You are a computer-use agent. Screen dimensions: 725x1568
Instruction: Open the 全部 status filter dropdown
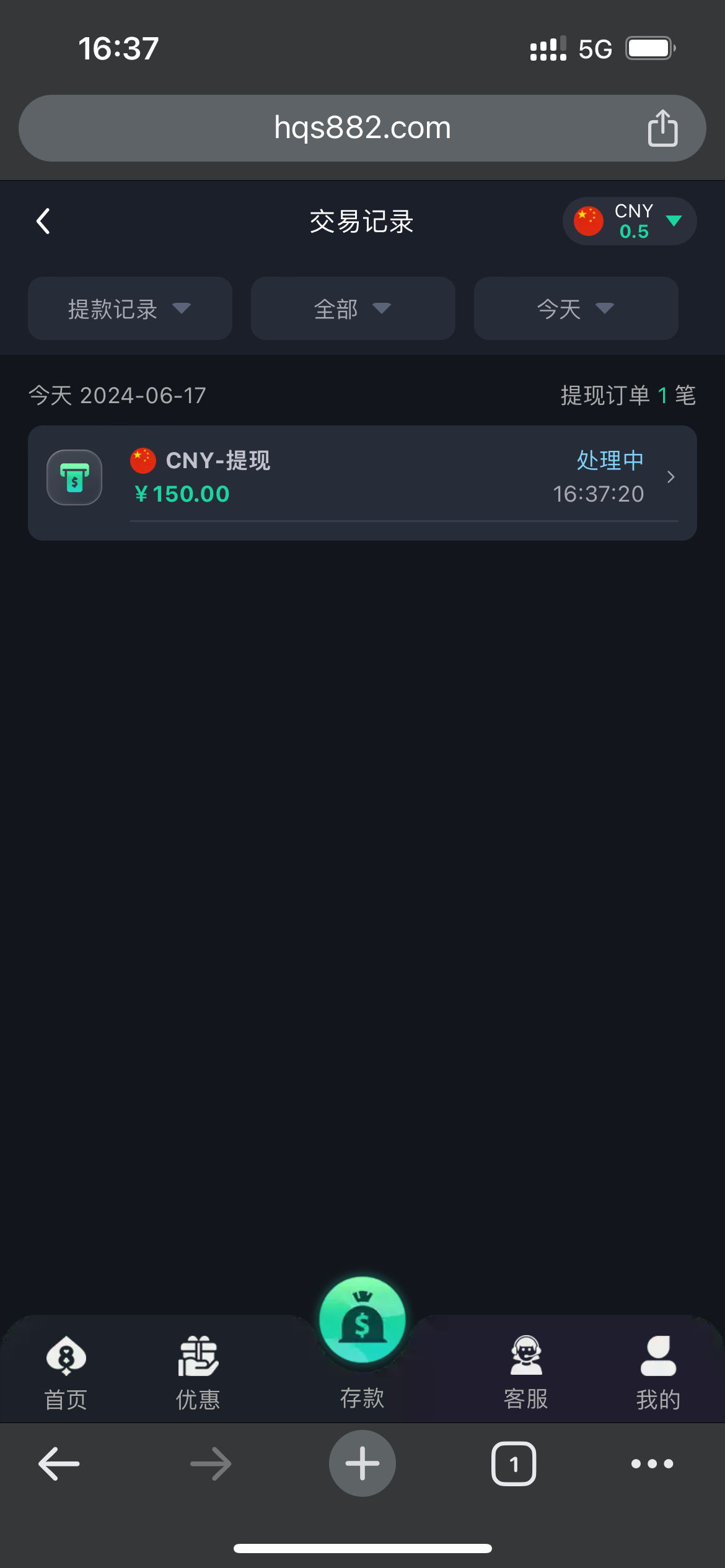click(353, 308)
